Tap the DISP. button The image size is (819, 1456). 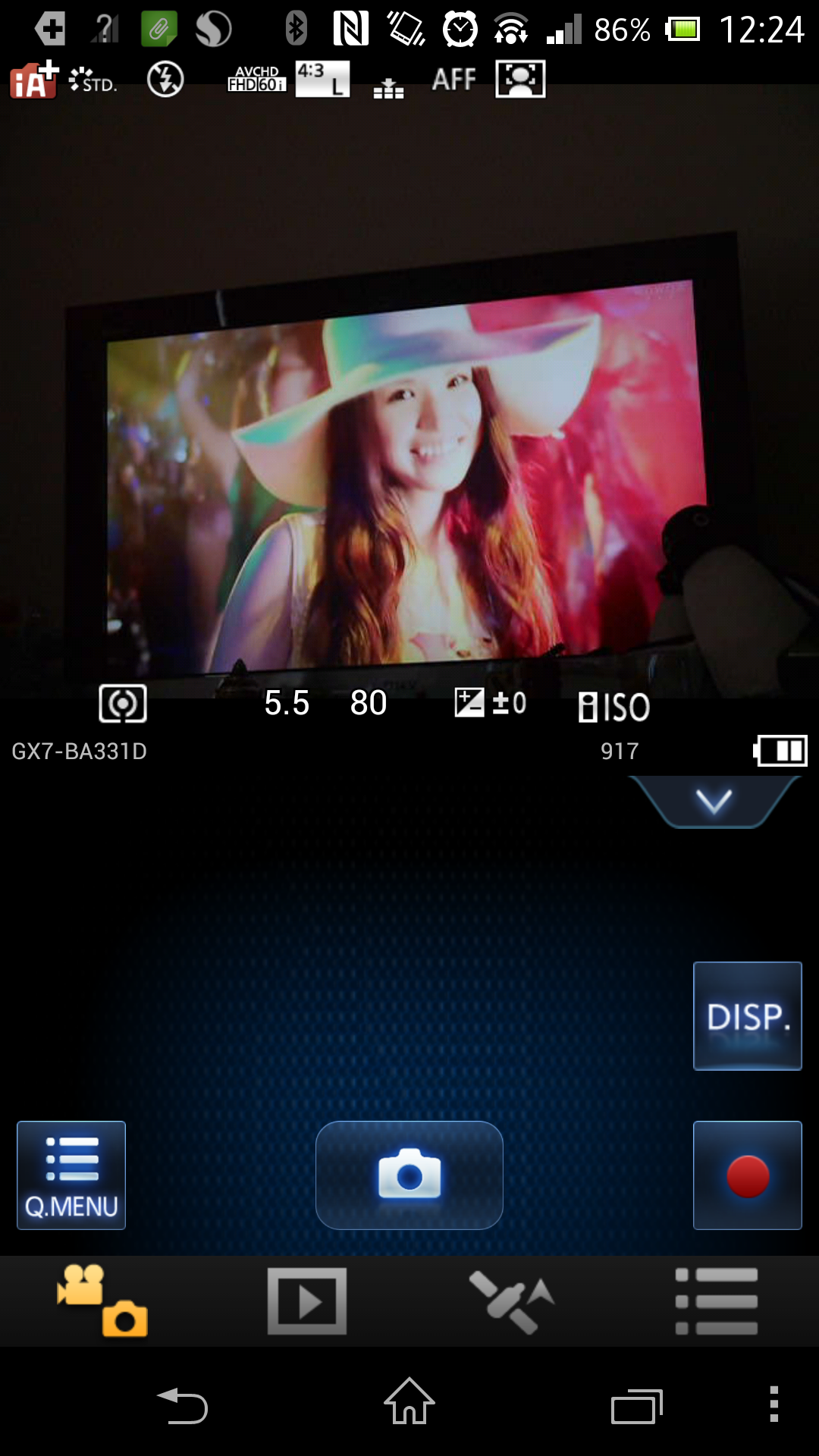point(748,1016)
